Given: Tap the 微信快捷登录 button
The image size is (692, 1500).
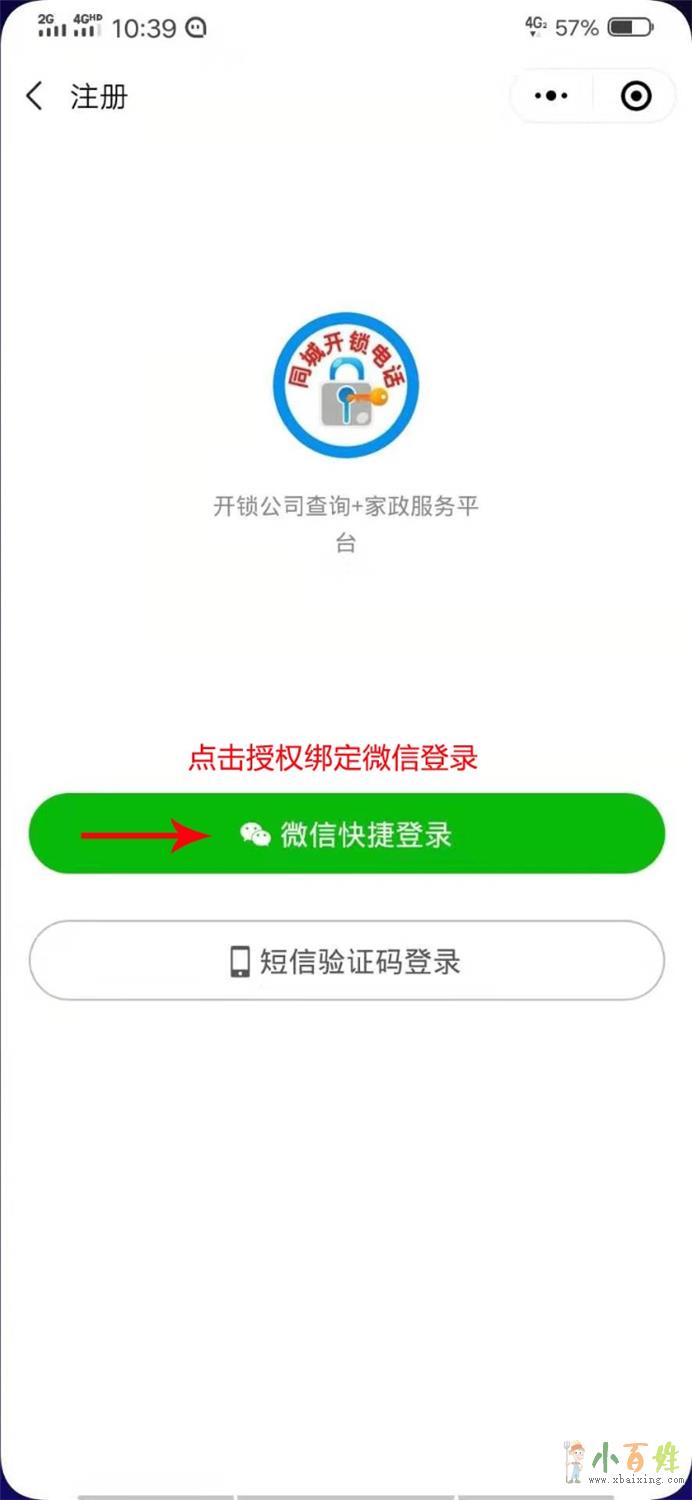Looking at the screenshot, I should (x=346, y=834).
